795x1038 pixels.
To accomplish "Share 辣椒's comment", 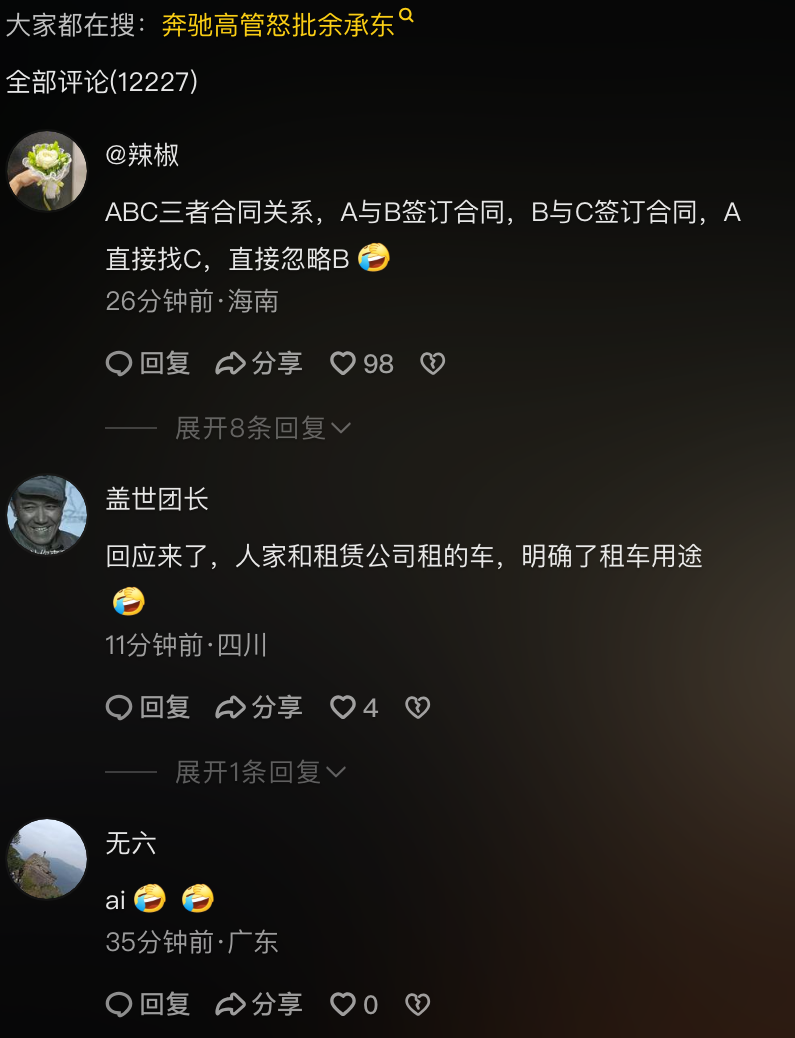I will coord(259,364).
